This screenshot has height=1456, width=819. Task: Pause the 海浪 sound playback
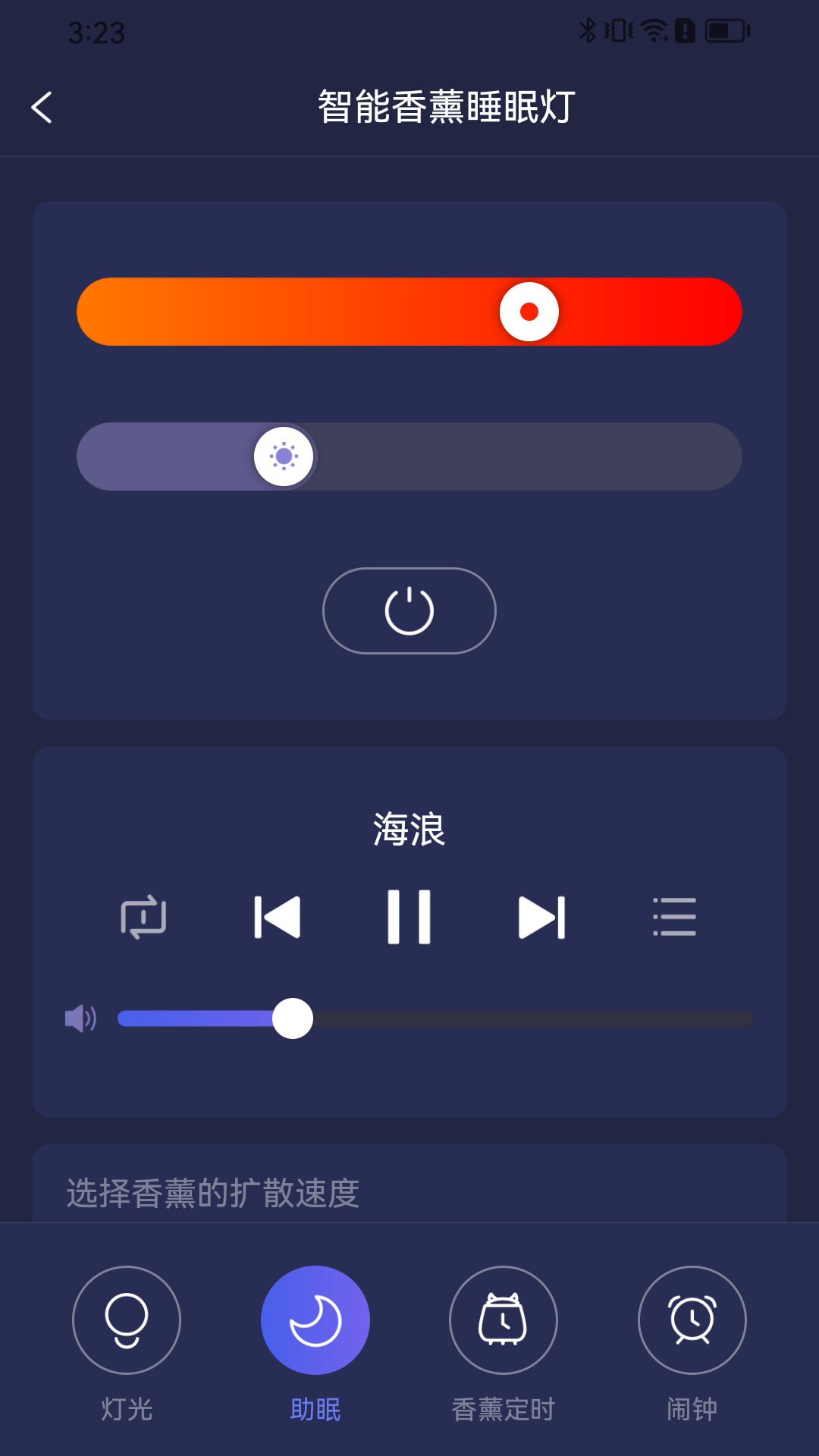[x=409, y=916]
